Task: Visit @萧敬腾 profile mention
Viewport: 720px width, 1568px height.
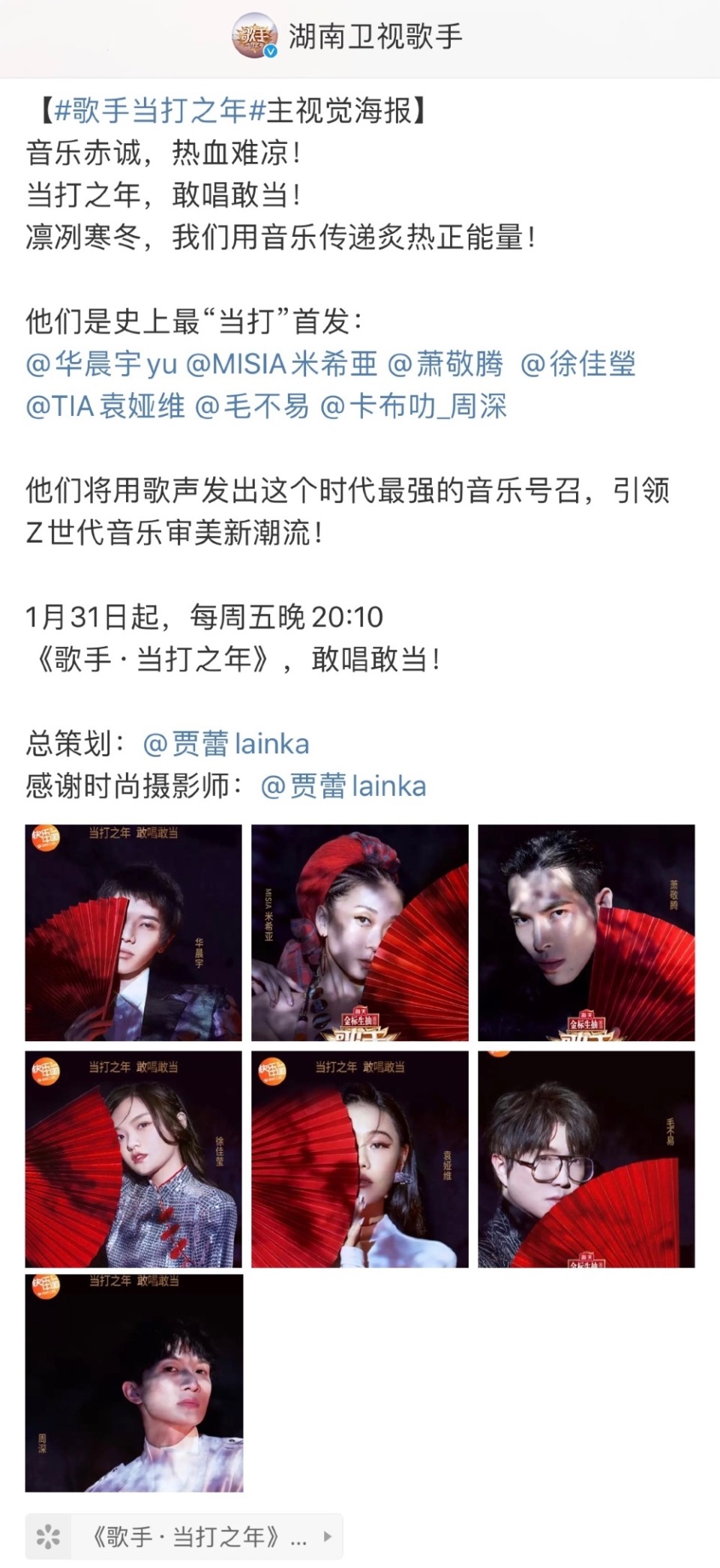Action: tap(445, 364)
